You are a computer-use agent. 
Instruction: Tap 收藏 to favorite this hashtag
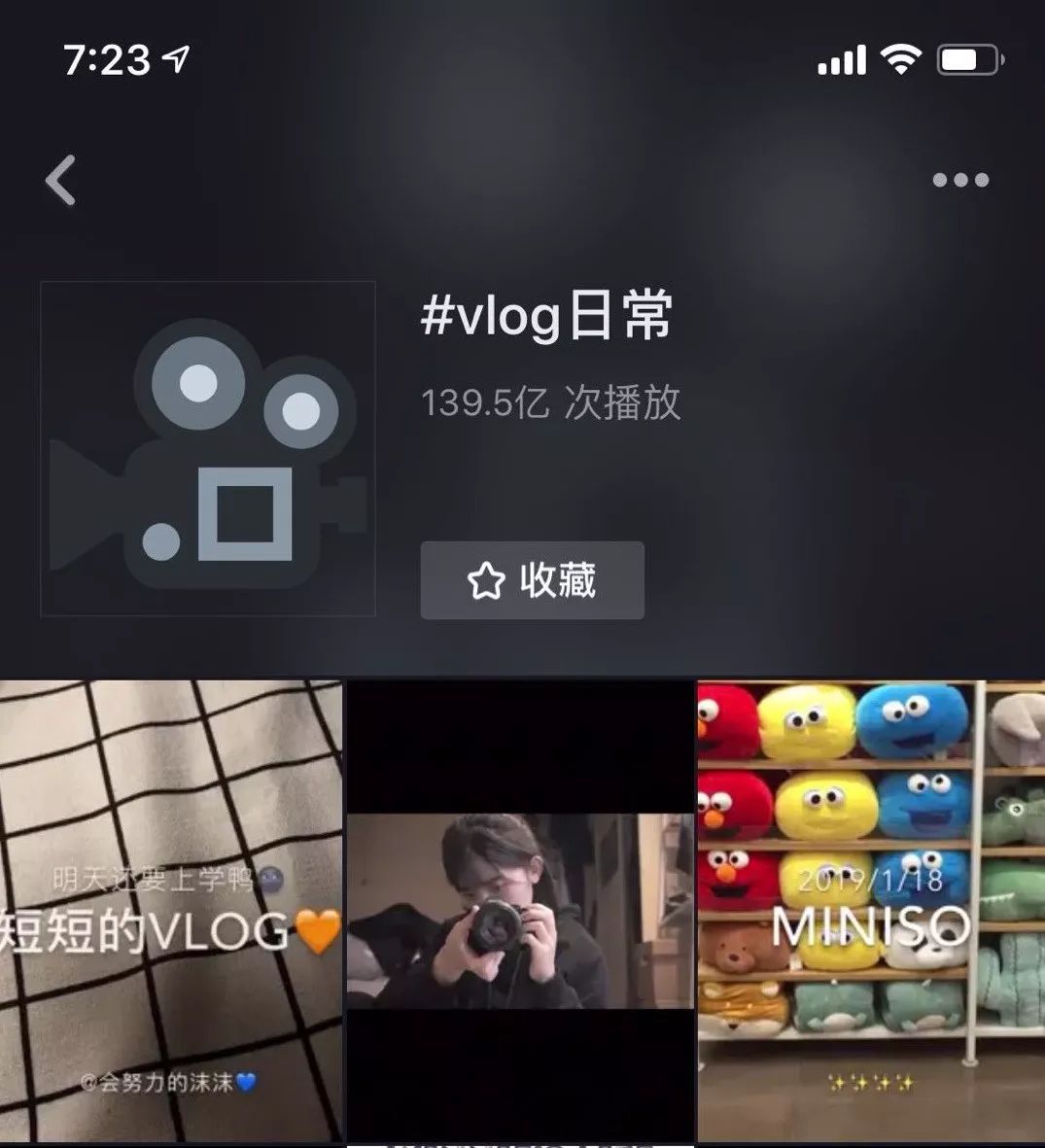(x=532, y=580)
